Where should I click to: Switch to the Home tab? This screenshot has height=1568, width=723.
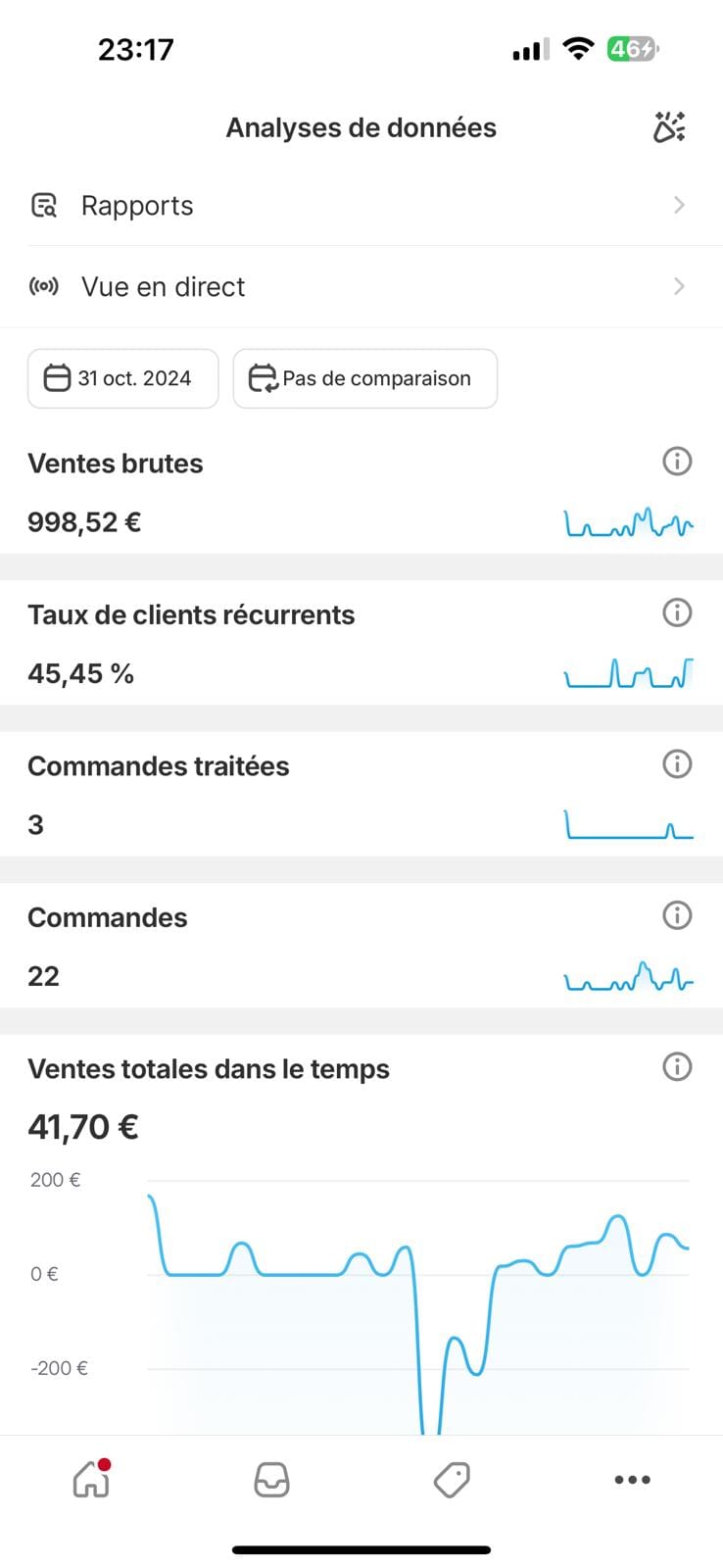coord(91,1480)
